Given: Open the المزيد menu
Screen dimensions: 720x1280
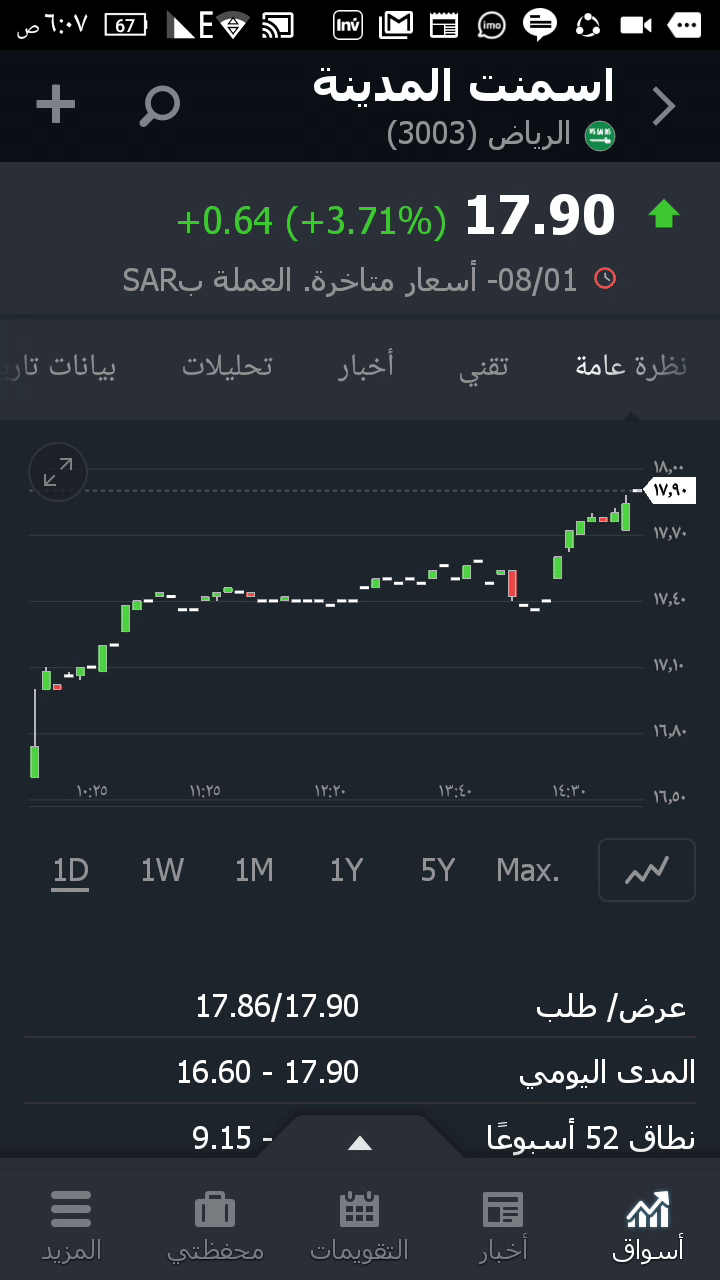Looking at the screenshot, I should 71,1225.
